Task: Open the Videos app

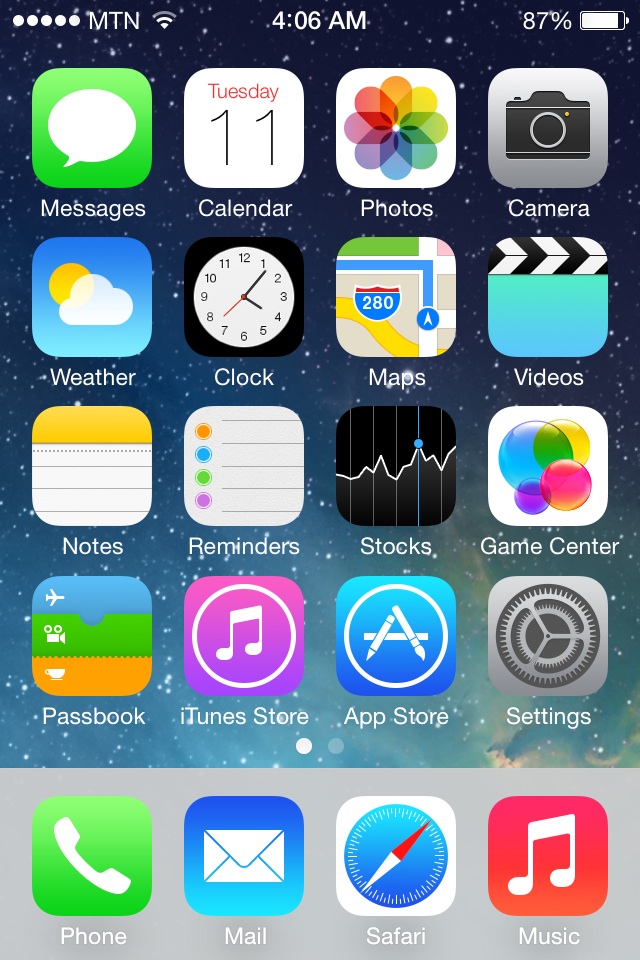Action: [x=548, y=297]
